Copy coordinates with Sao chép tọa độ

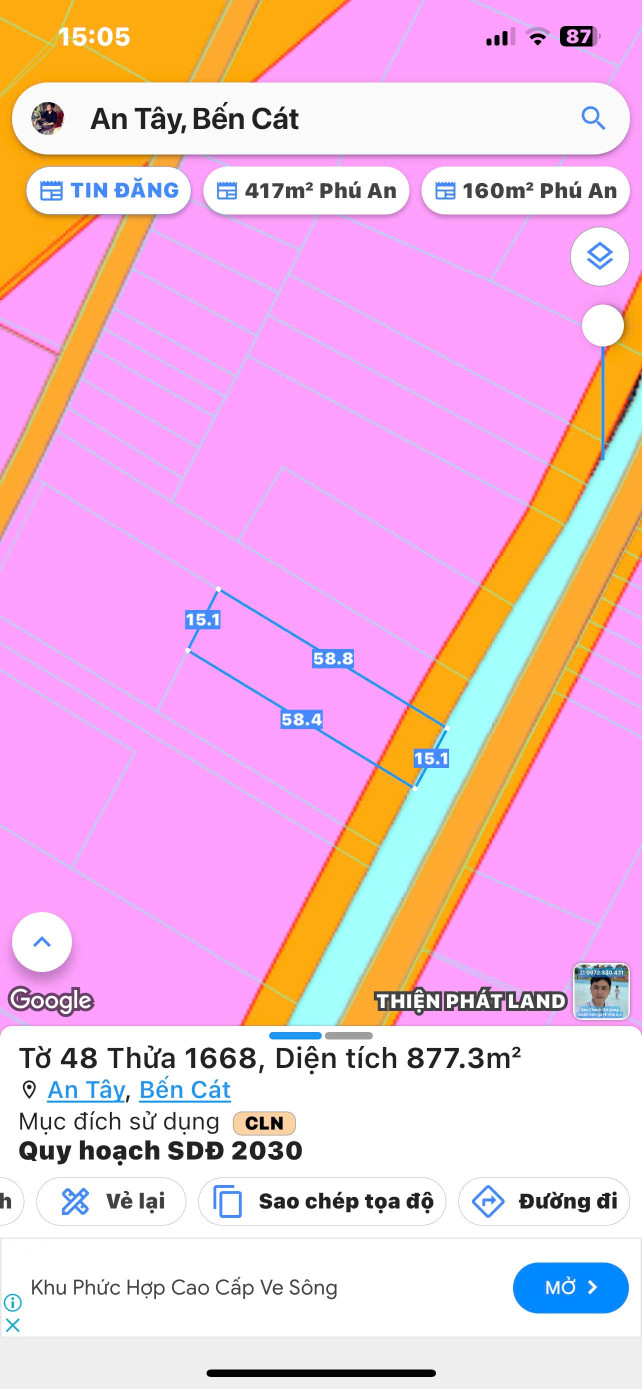click(x=322, y=1201)
